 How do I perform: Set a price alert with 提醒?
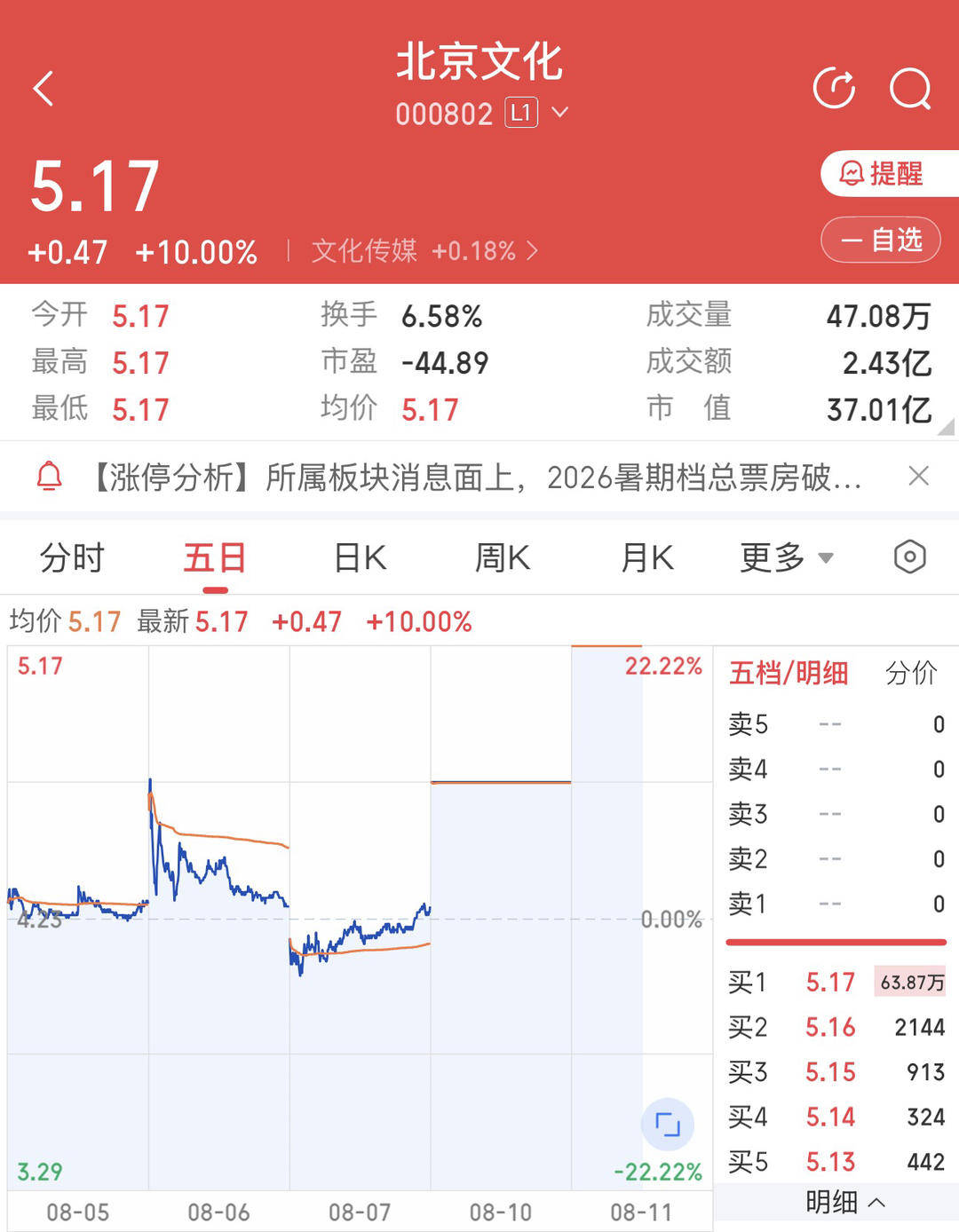889,173
